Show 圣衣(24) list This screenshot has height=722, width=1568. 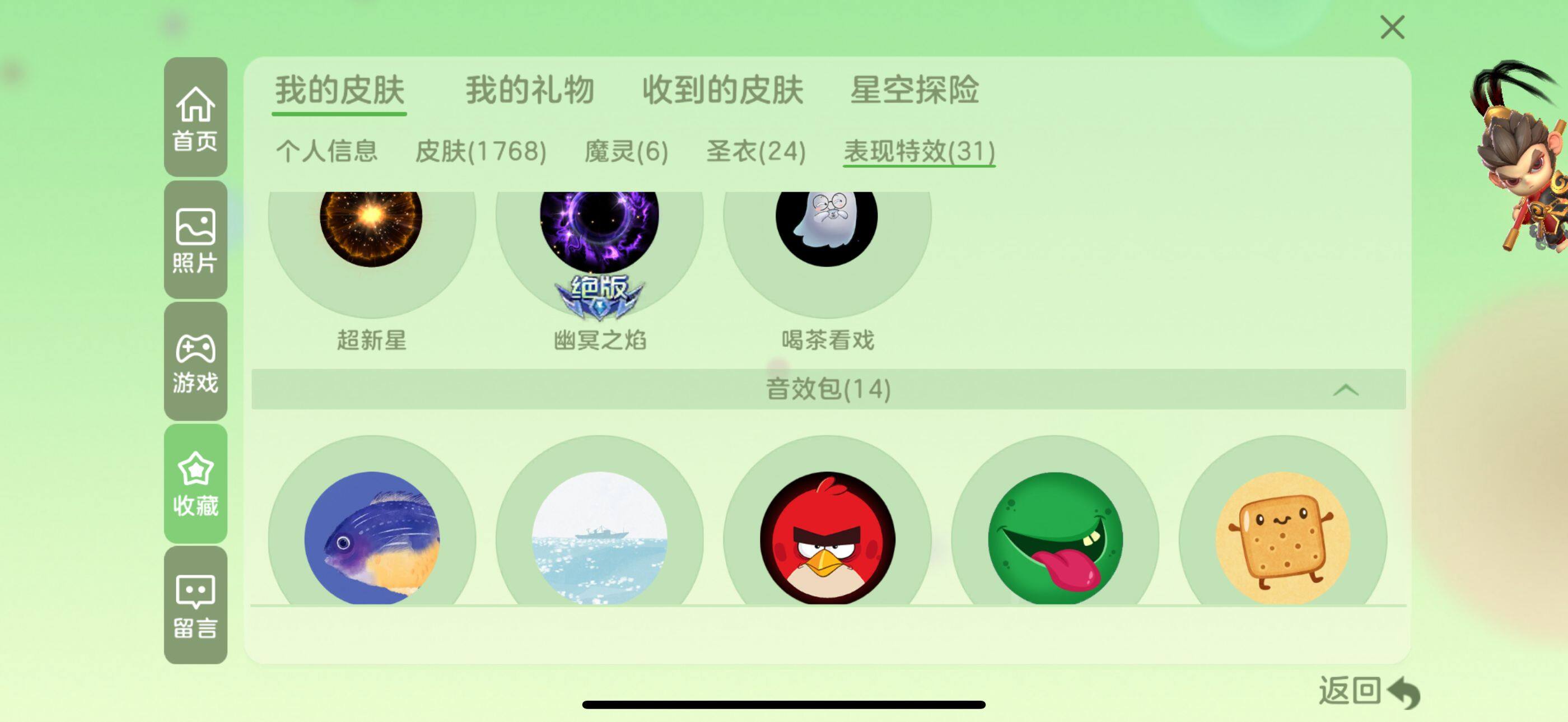pyautogui.click(x=755, y=151)
